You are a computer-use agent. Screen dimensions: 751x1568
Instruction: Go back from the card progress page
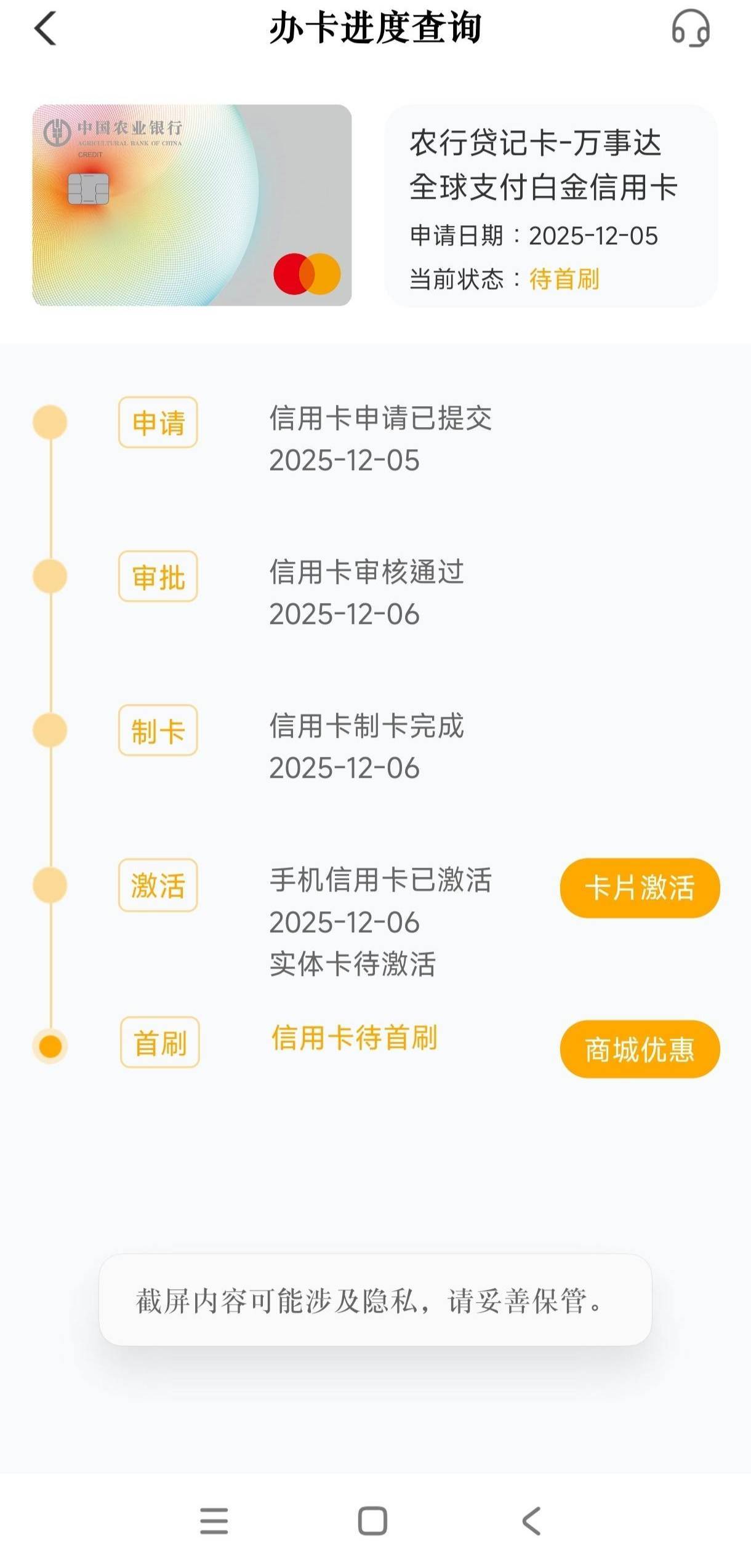pyautogui.click(x=46, y=28)
